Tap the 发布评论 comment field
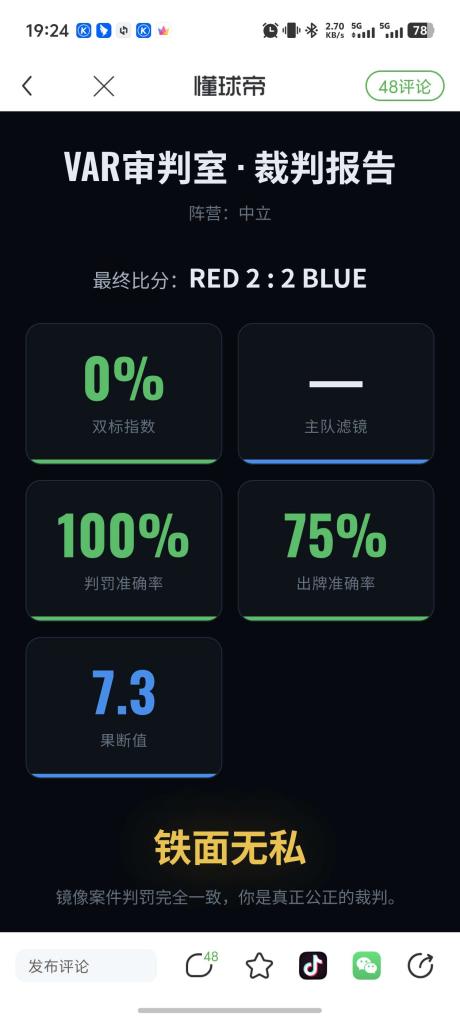This screenshot has width=460, height=1022. click(x=86, y=965)
